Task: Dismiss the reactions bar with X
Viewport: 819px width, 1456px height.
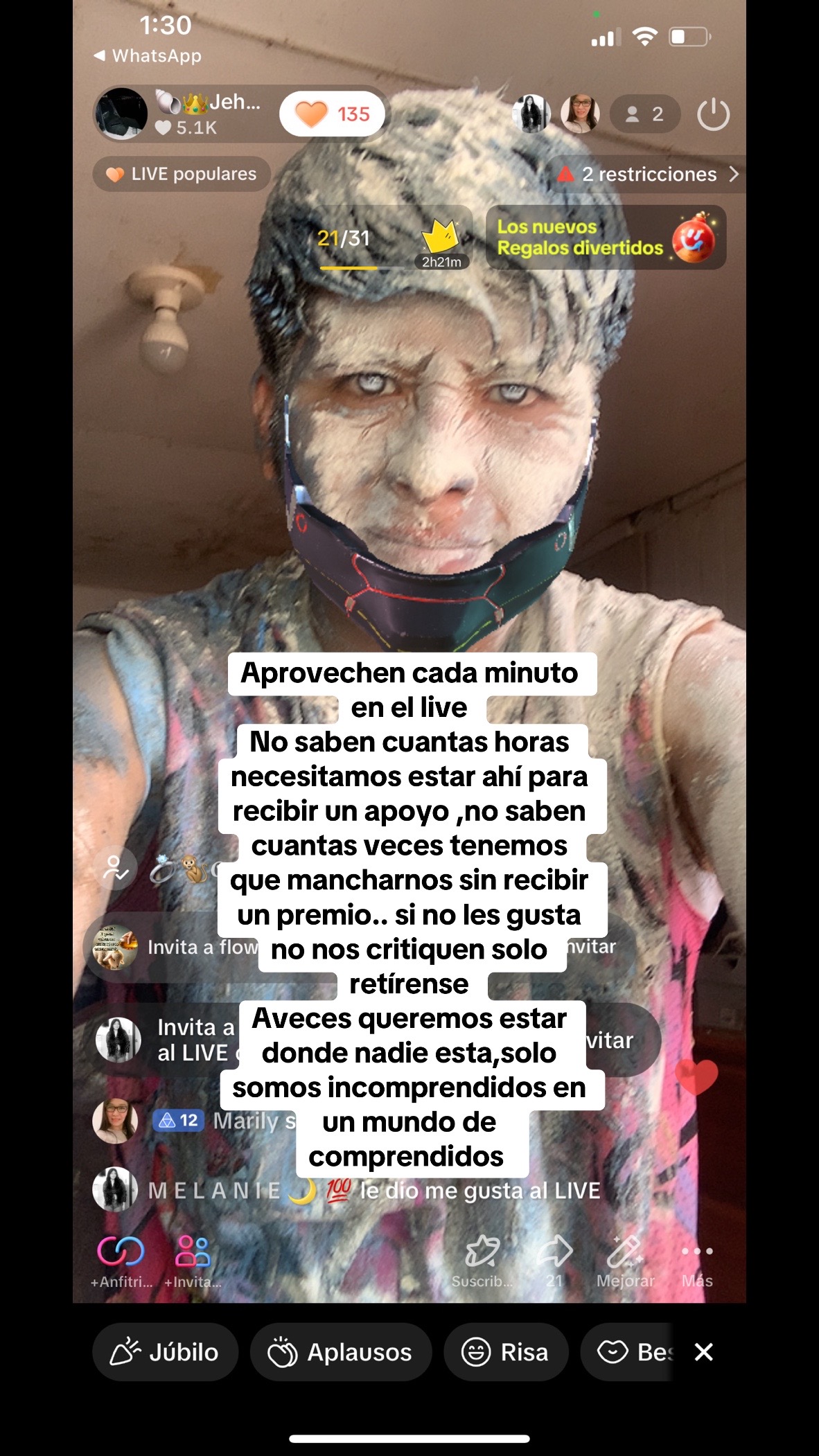Action: 703,1351
